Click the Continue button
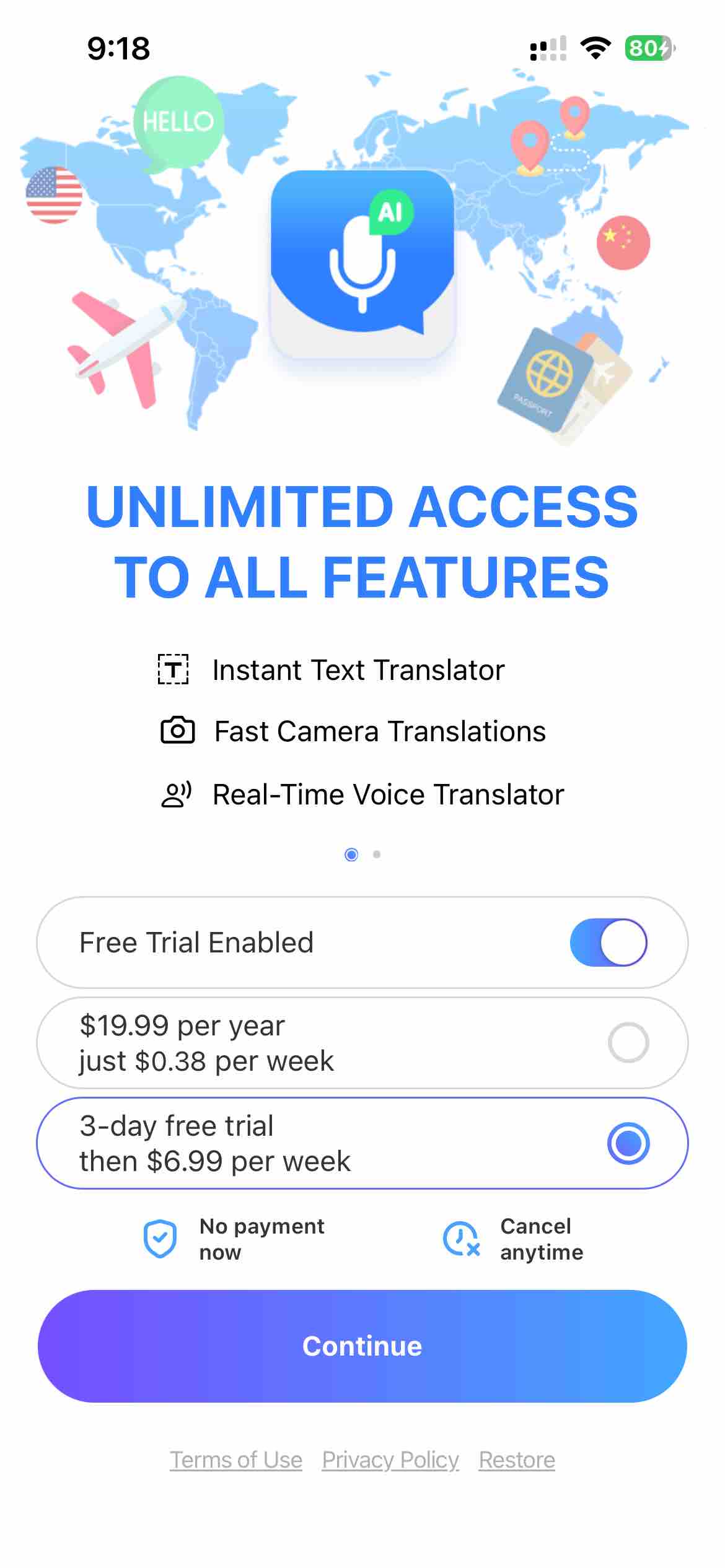This screenshot has width=725, height=1568. click(361, 1345)
